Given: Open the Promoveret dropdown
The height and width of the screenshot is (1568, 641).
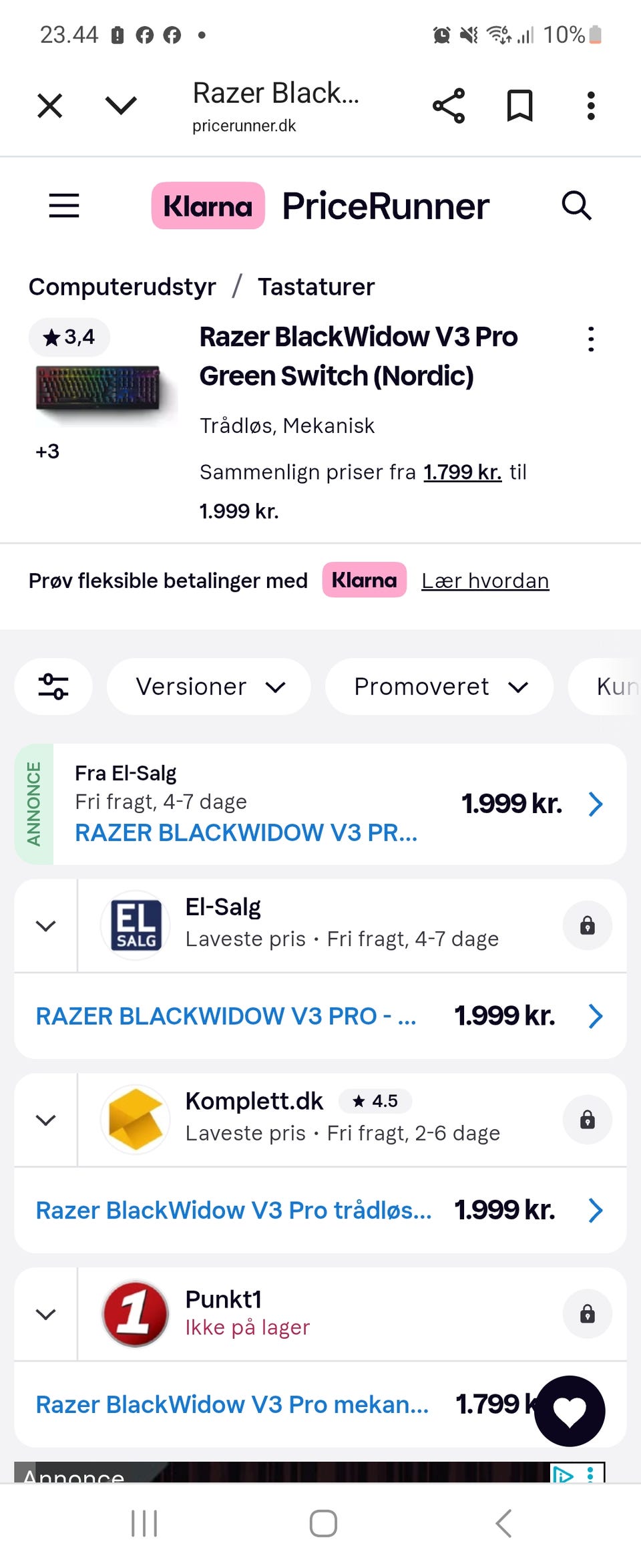Looking at the screenshot, I should point(439,686).
